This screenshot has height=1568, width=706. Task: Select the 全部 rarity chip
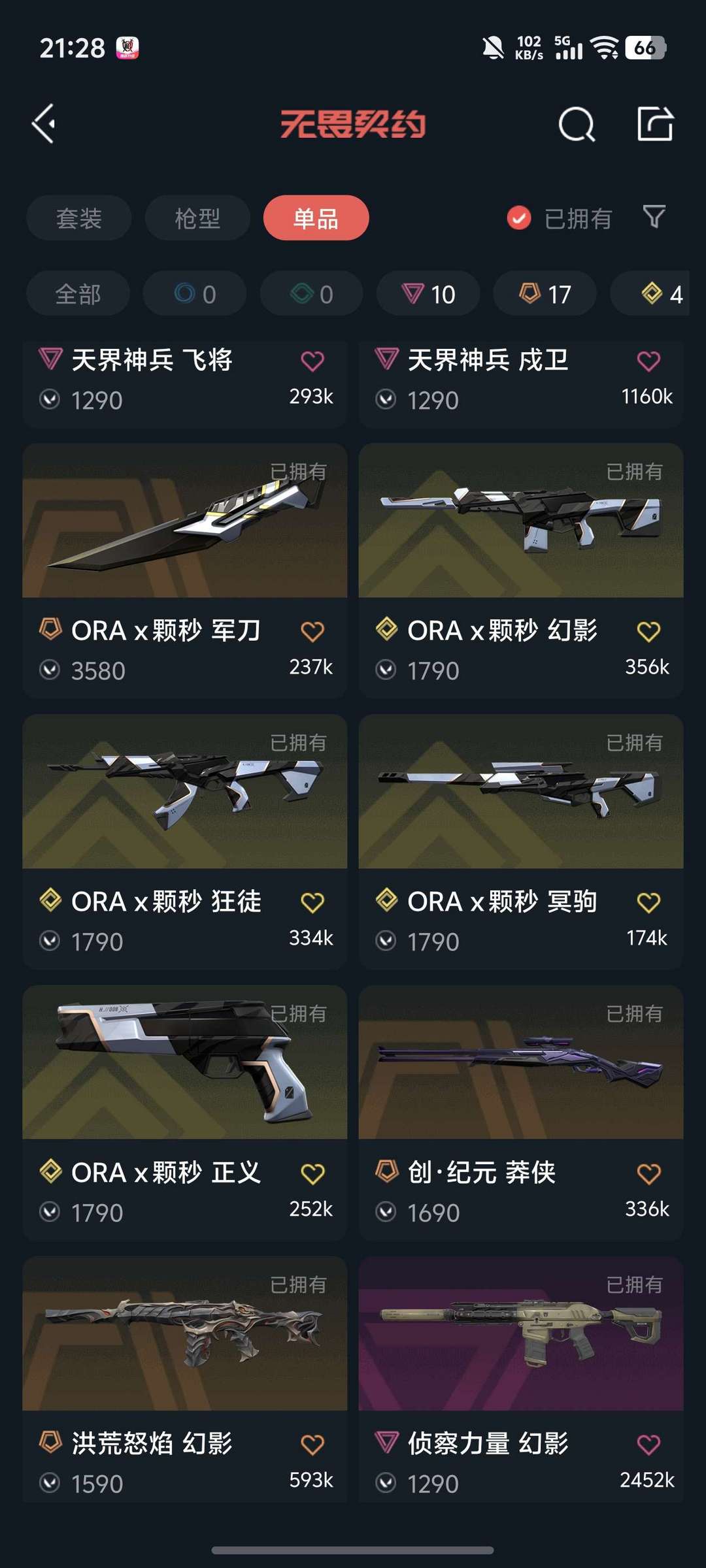78,294
